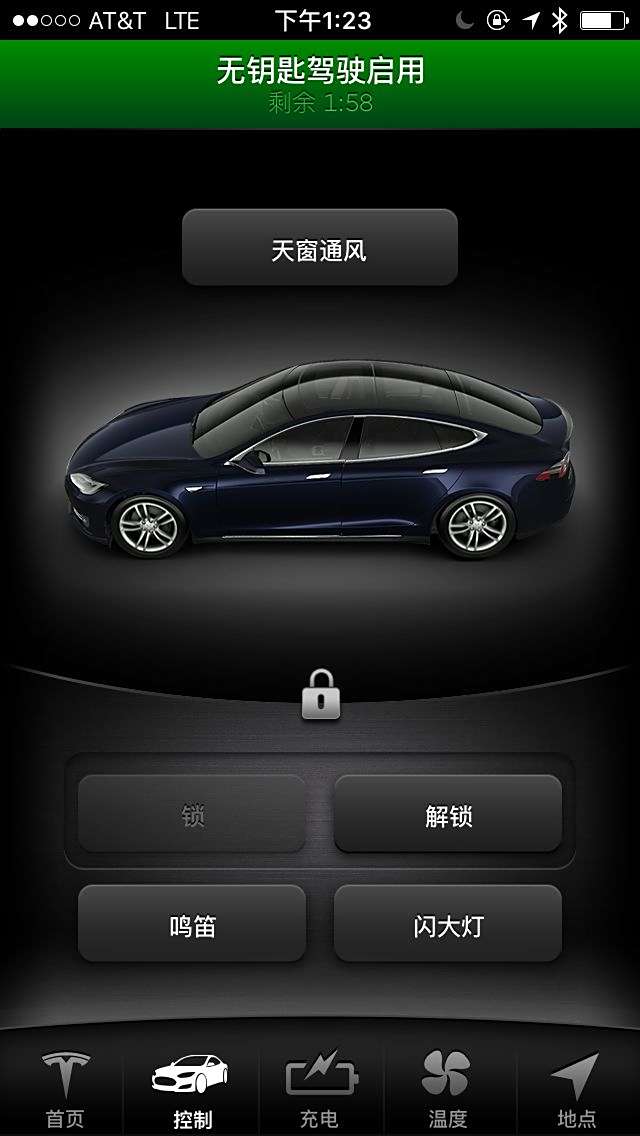Open the 充电 charging tab
640x1136 pixels.
(x=320, y=1088)
